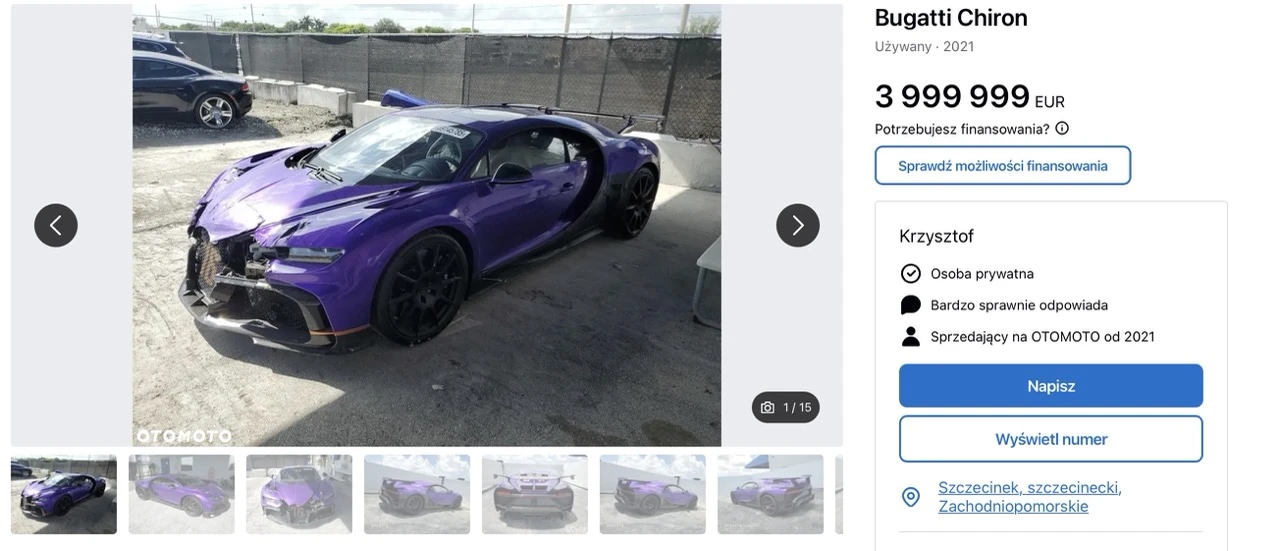Viewport: 1280px width, 551px height.
Task: Open financing info icon next to 'Potrzebujesz finansowania?'
Action: [1062, 128]
